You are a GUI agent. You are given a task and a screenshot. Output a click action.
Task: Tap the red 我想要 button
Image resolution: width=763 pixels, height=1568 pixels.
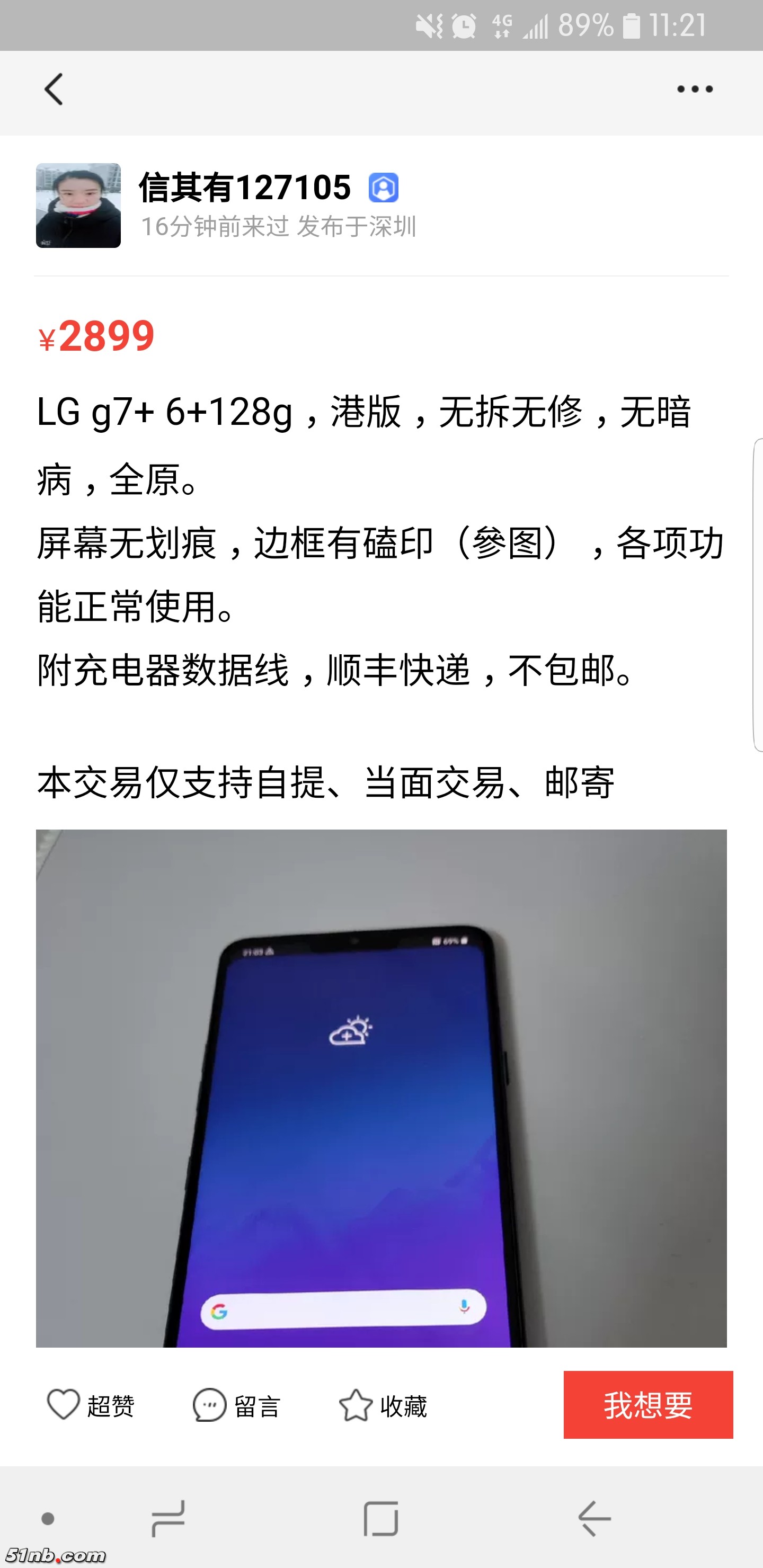[647, 1404]
